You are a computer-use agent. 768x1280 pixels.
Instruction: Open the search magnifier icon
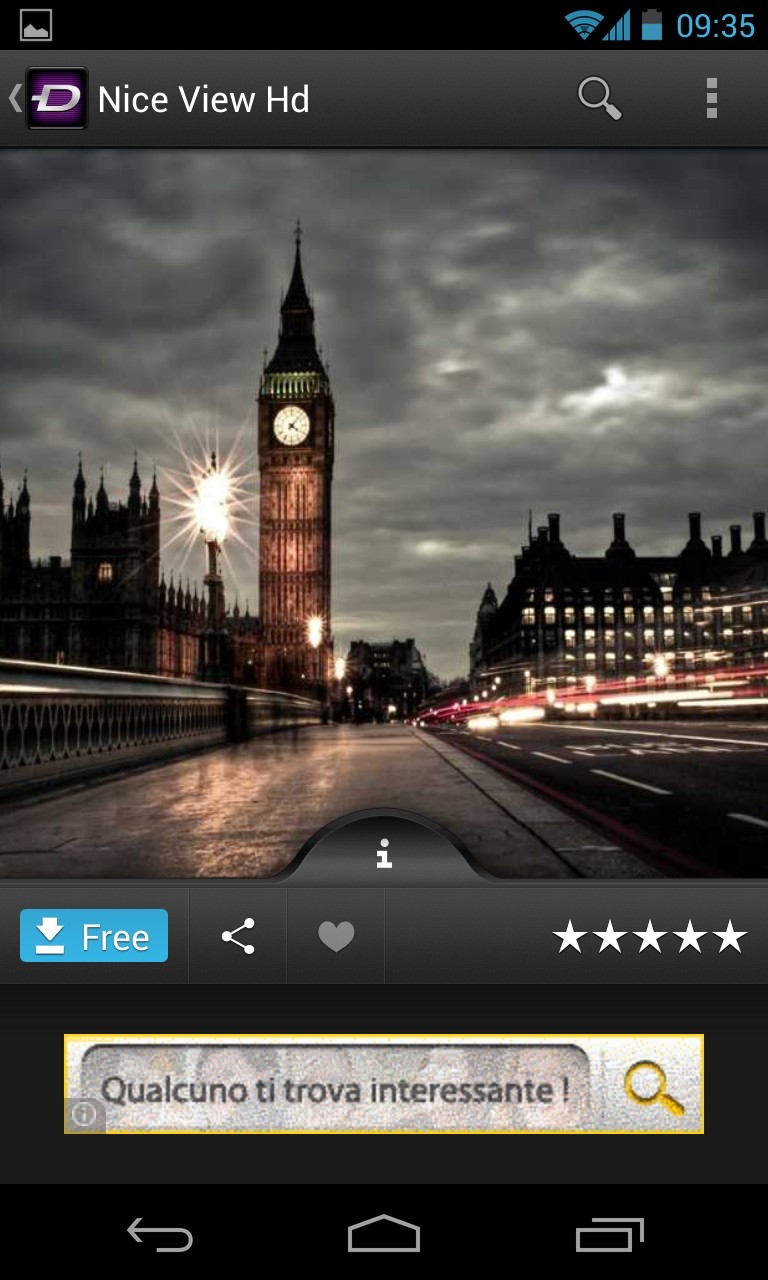(599, 98)
